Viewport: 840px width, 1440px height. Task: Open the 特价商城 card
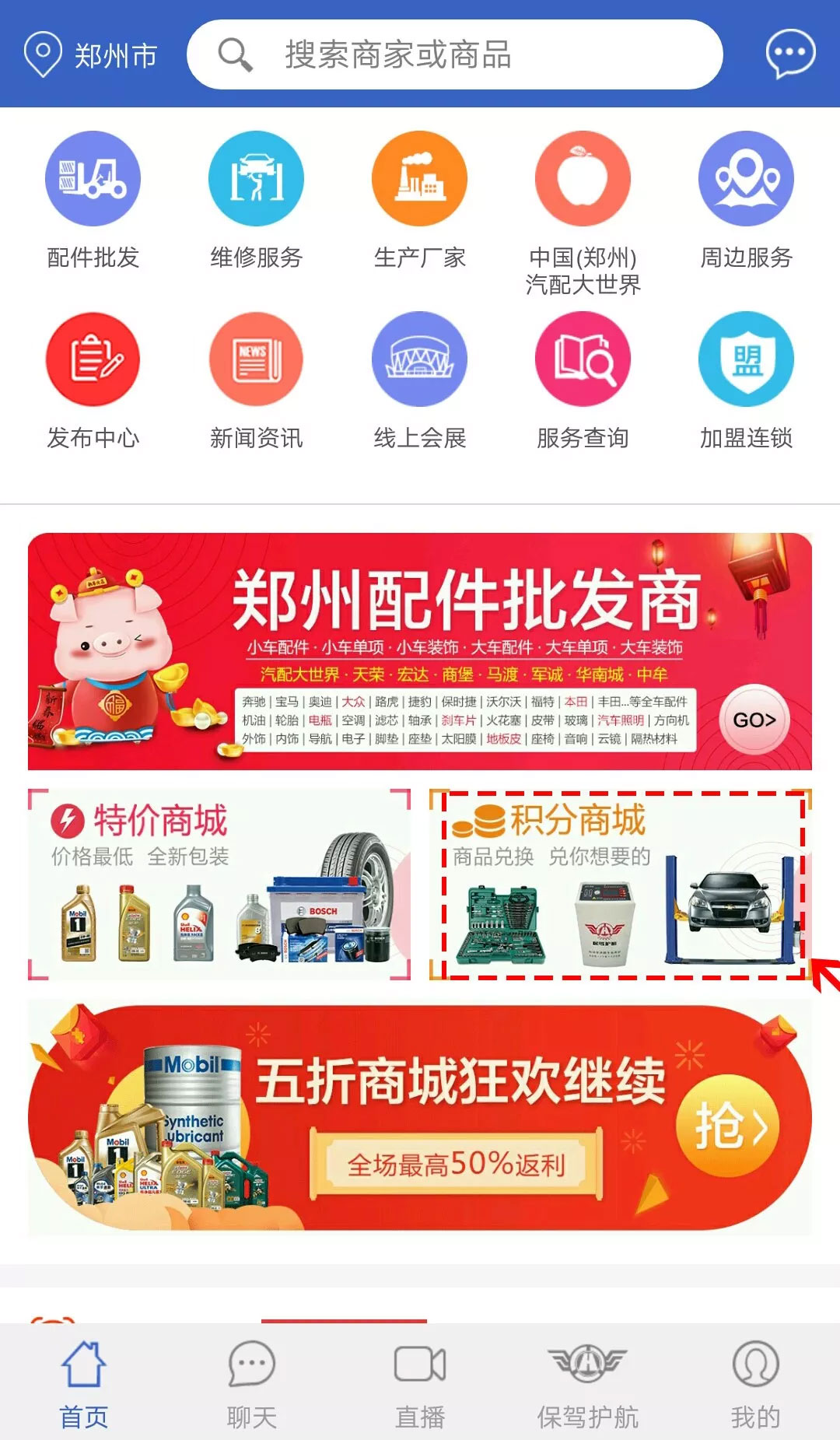(x=219, y=885)
